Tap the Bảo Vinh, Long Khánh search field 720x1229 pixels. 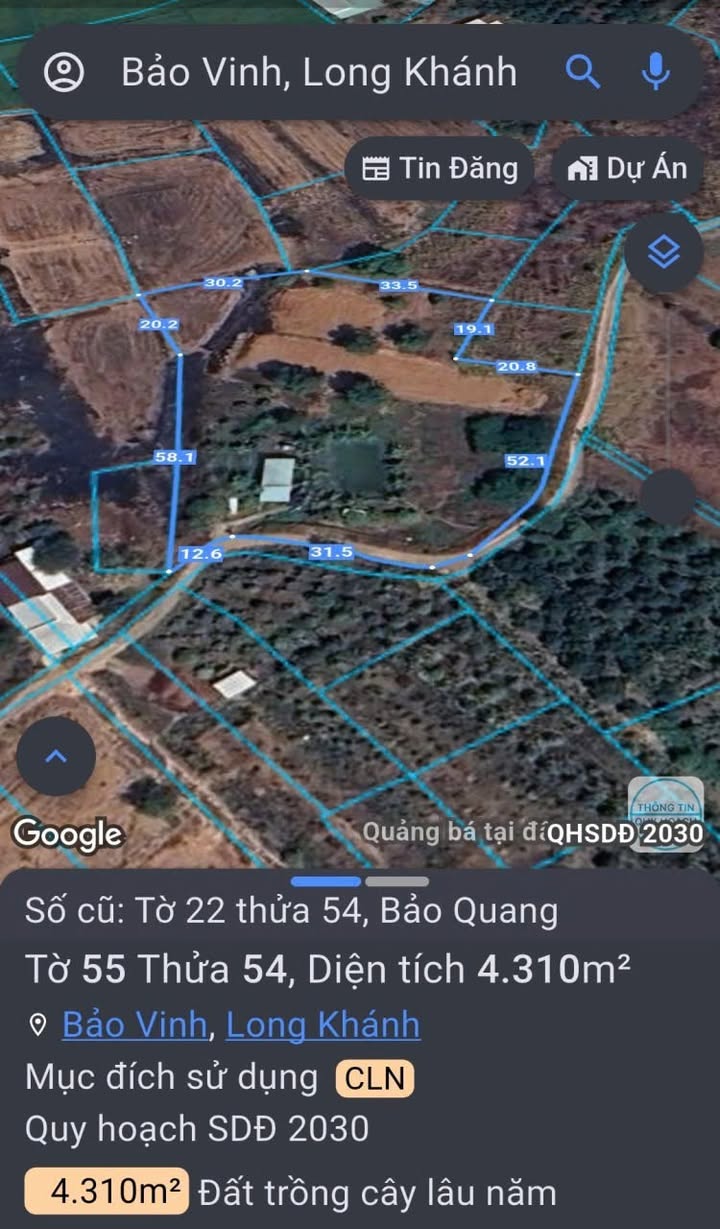pyautogui.click(x=320, y=72)
